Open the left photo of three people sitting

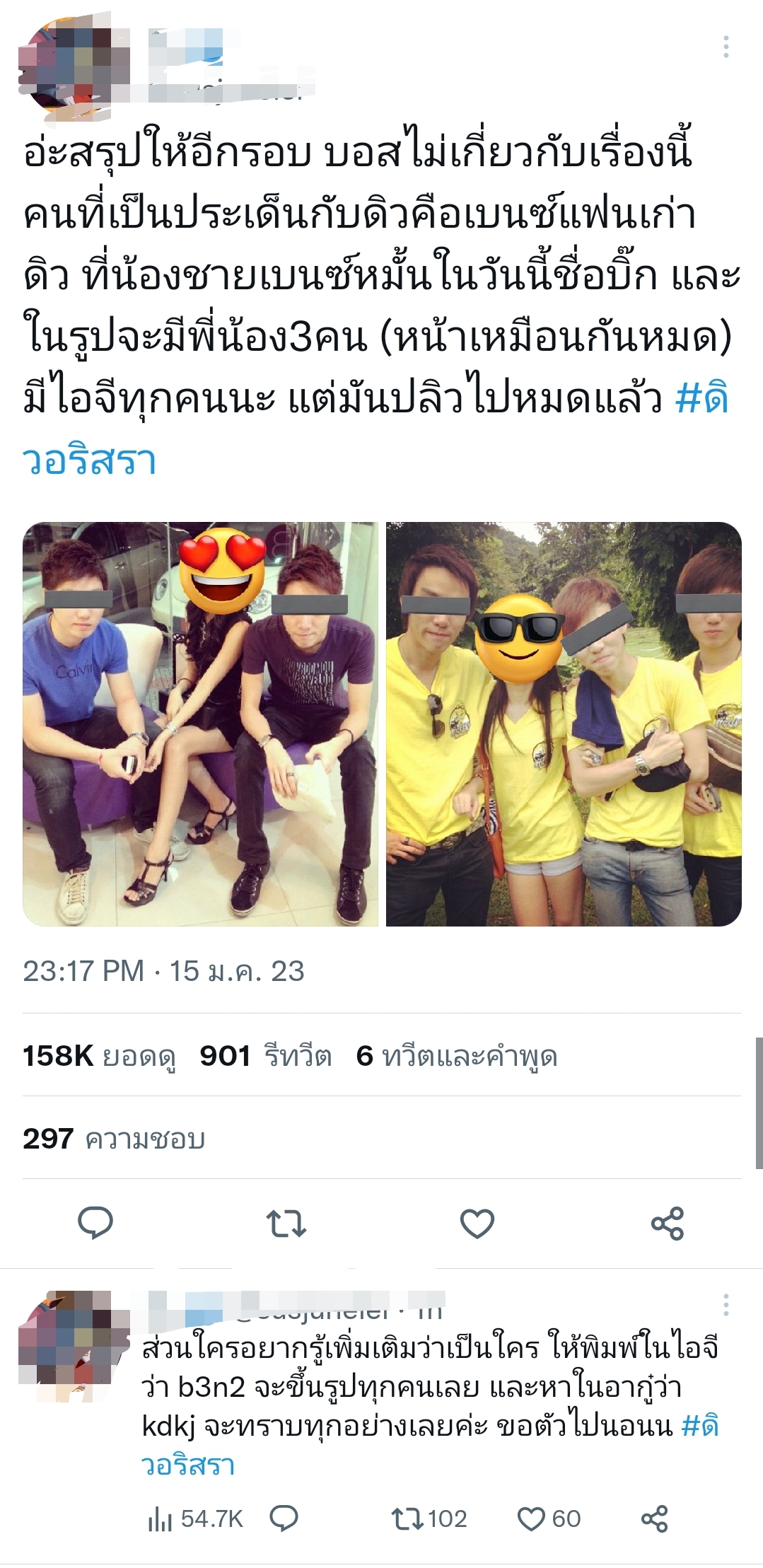200,724
